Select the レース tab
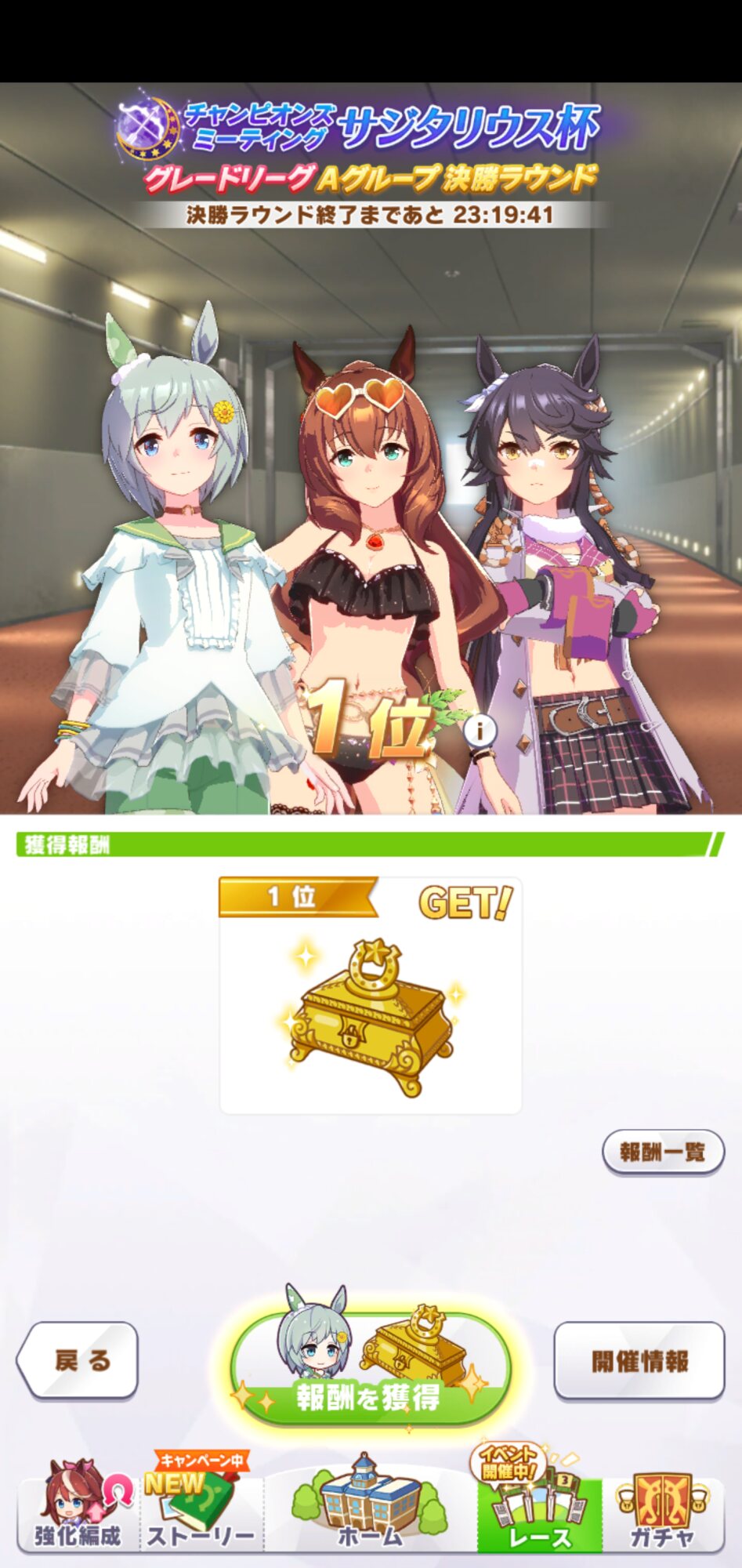742x1568 pixels. [x=539, y=1504]
